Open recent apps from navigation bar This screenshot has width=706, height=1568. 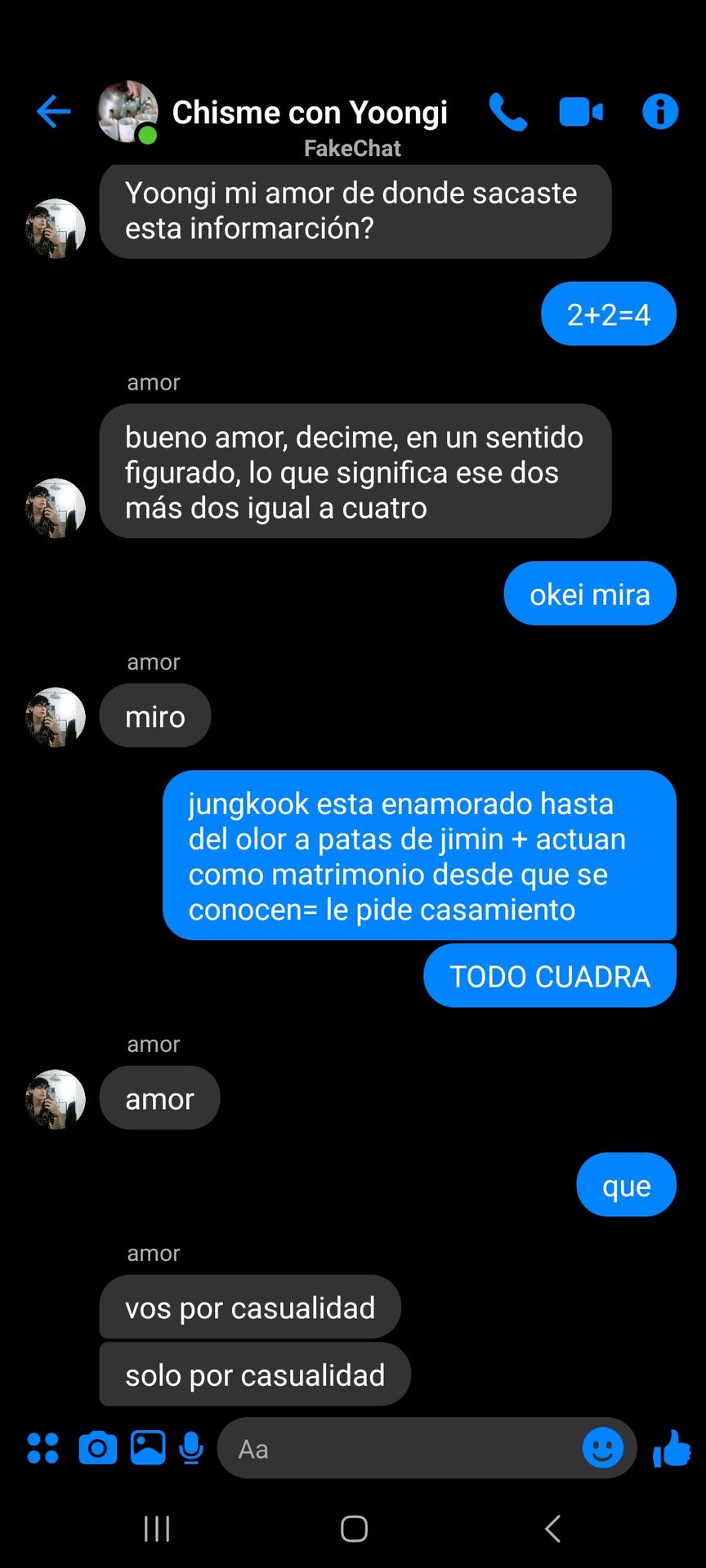157,1528
